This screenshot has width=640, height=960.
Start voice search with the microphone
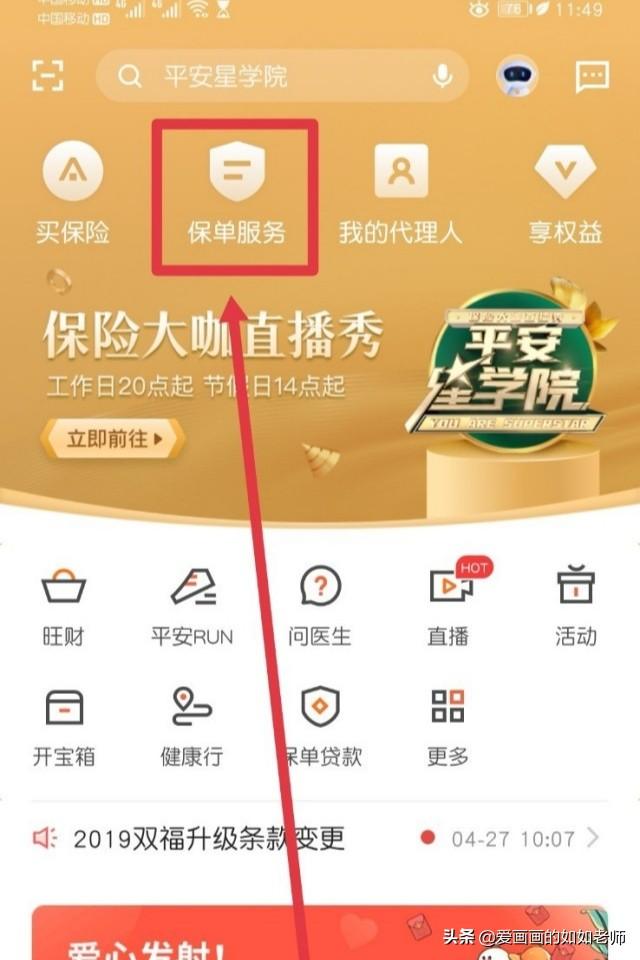pyautogui.click(x=441, y=76)
